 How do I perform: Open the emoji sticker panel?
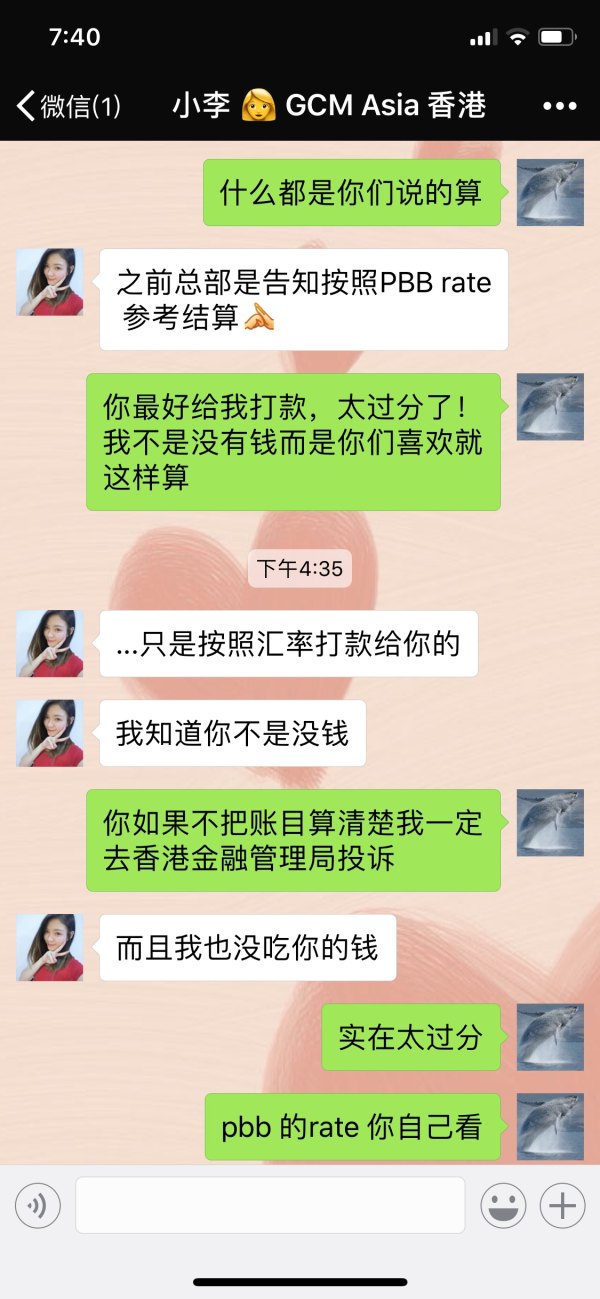(x=504, y=1206)
